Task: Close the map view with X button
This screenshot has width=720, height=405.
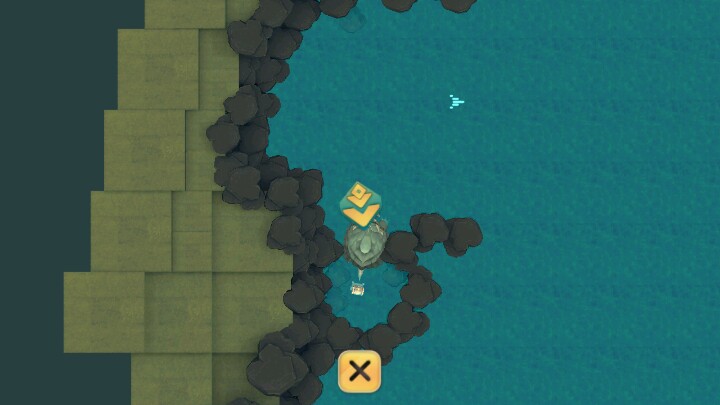Action: pyautogui.click(x=359, y=371)
